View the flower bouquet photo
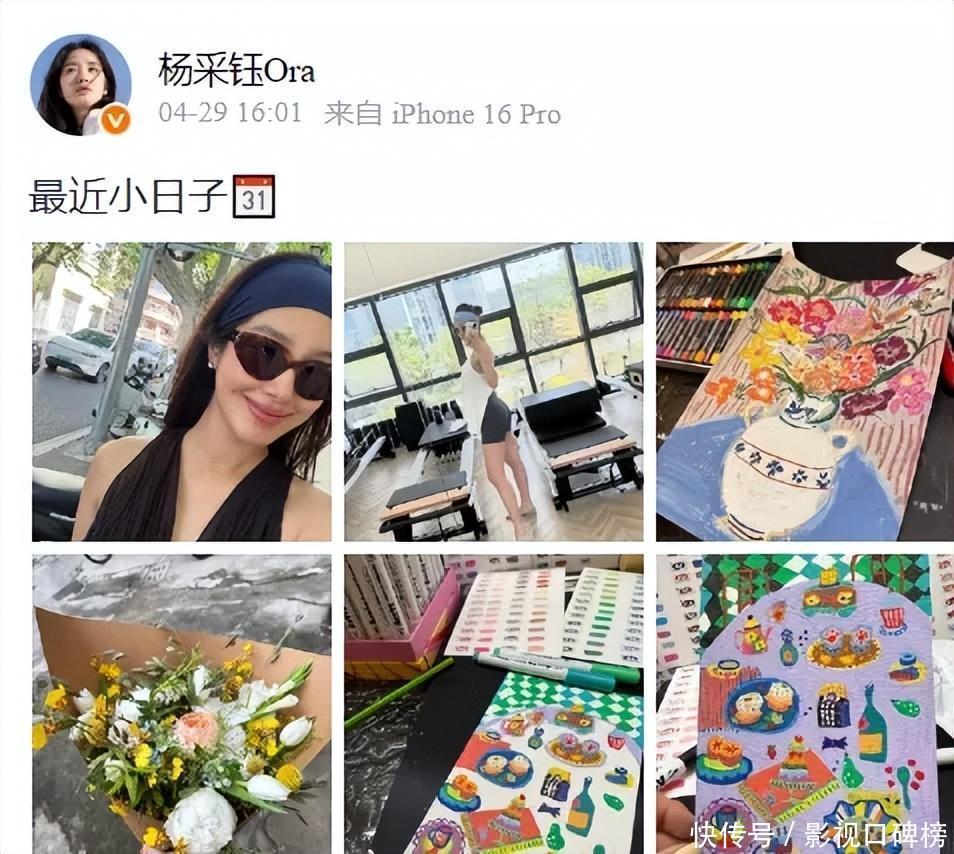 click(182, 702)
